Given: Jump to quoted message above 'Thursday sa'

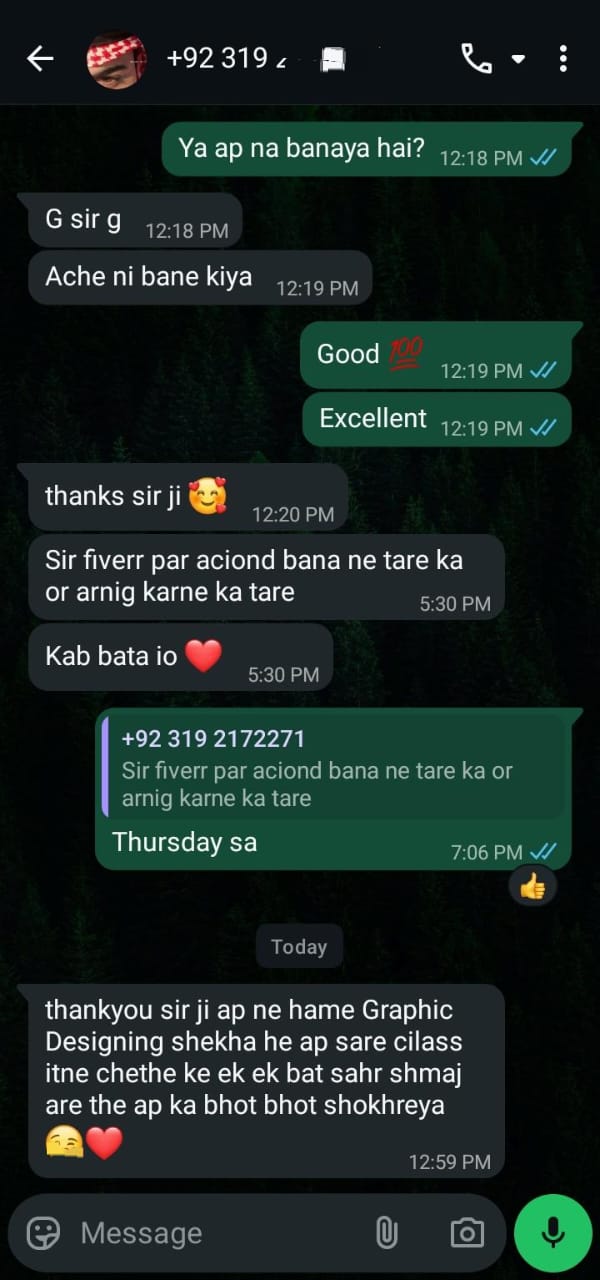Looking at the screenshot, I should (x=335, y=768).
